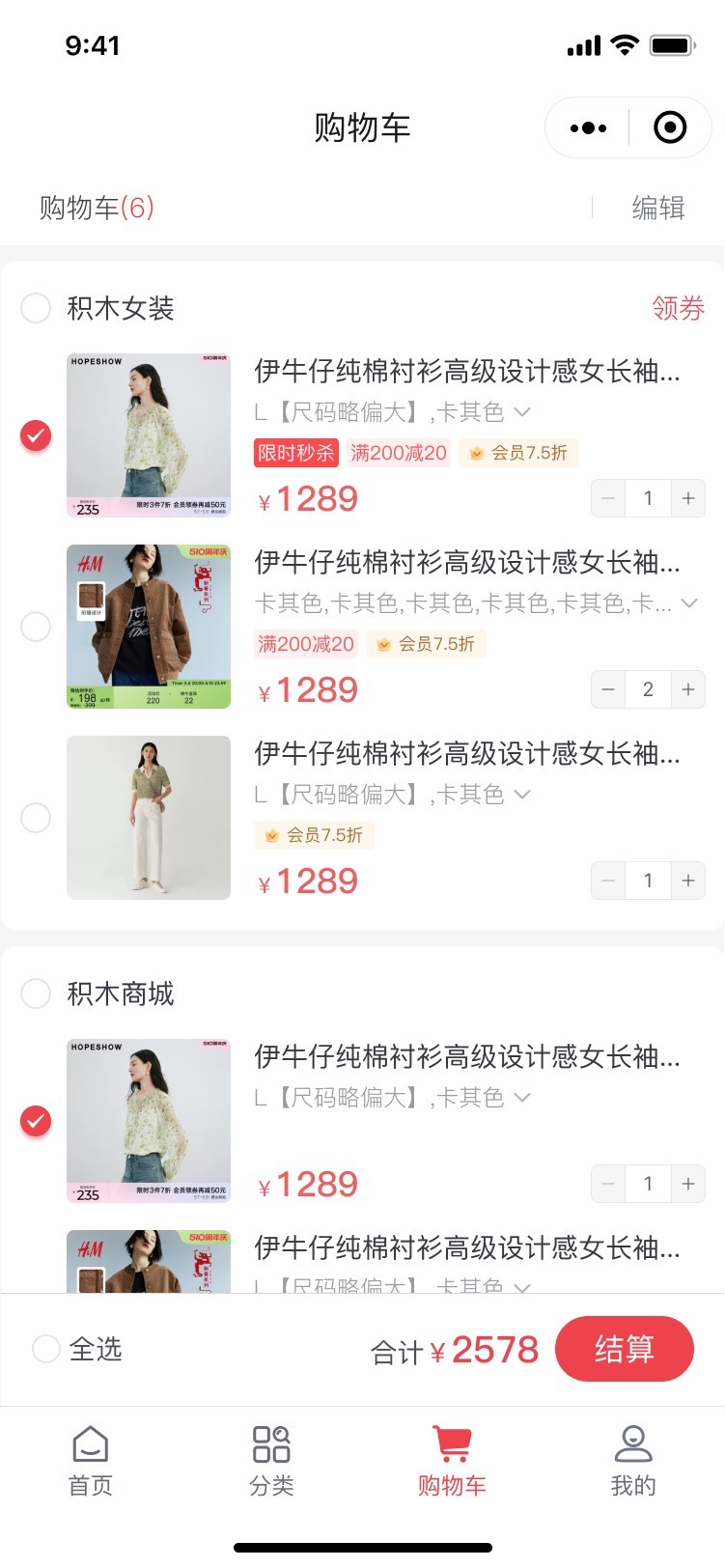Toggle 全选 to select all items
This screenshot has height=1568, width=725.
pos(46,1349)
